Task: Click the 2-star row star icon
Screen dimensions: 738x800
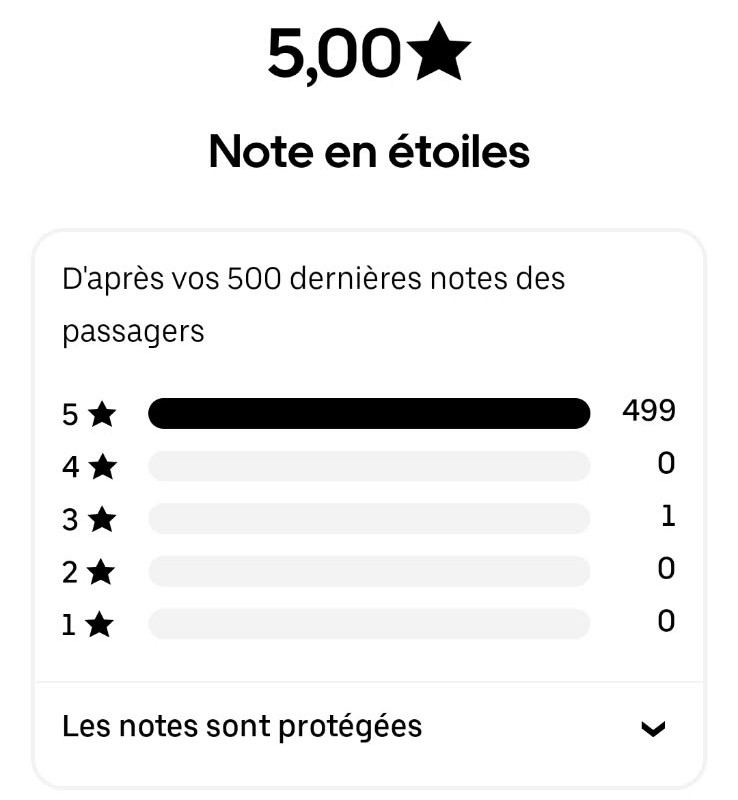Action: (102, 571)
